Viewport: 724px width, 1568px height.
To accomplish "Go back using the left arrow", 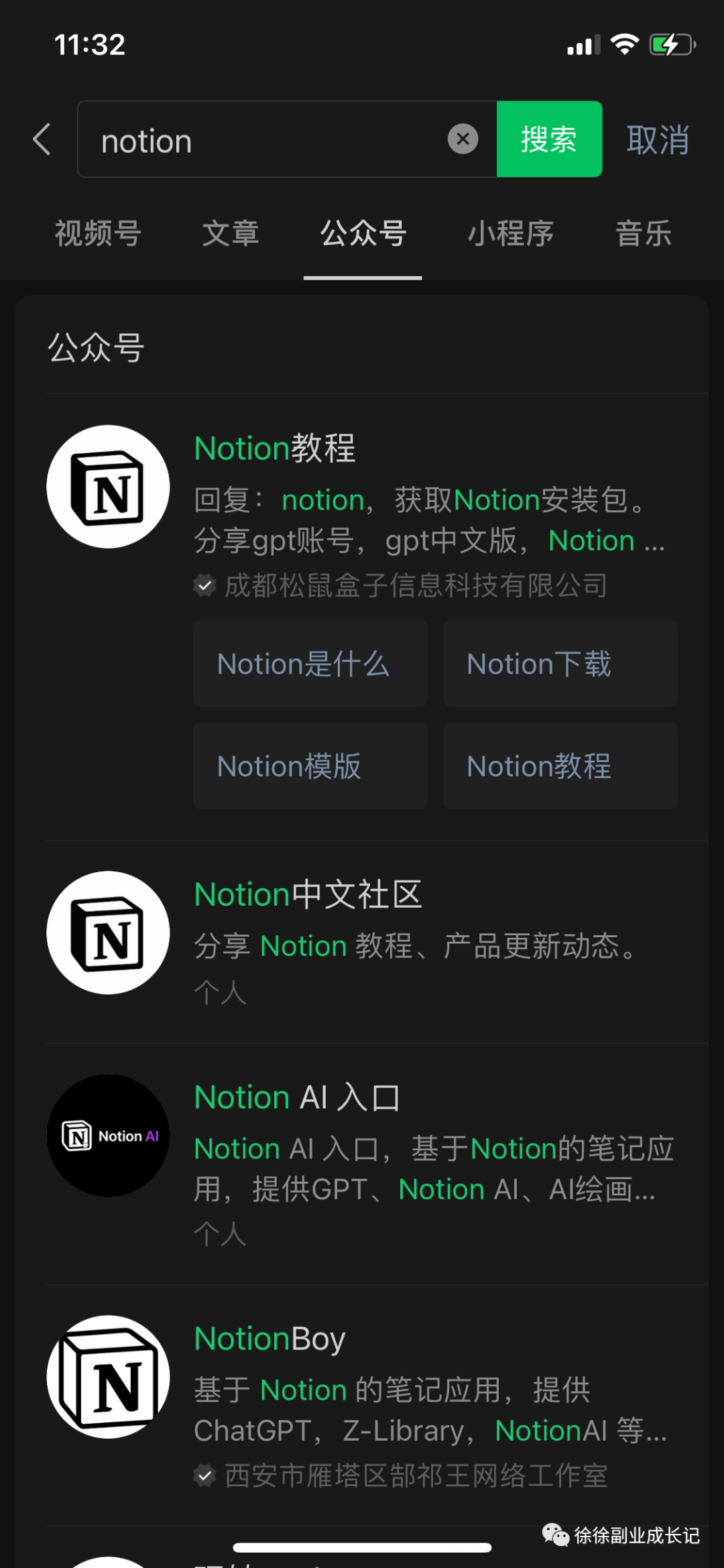I will coord(42,139).
